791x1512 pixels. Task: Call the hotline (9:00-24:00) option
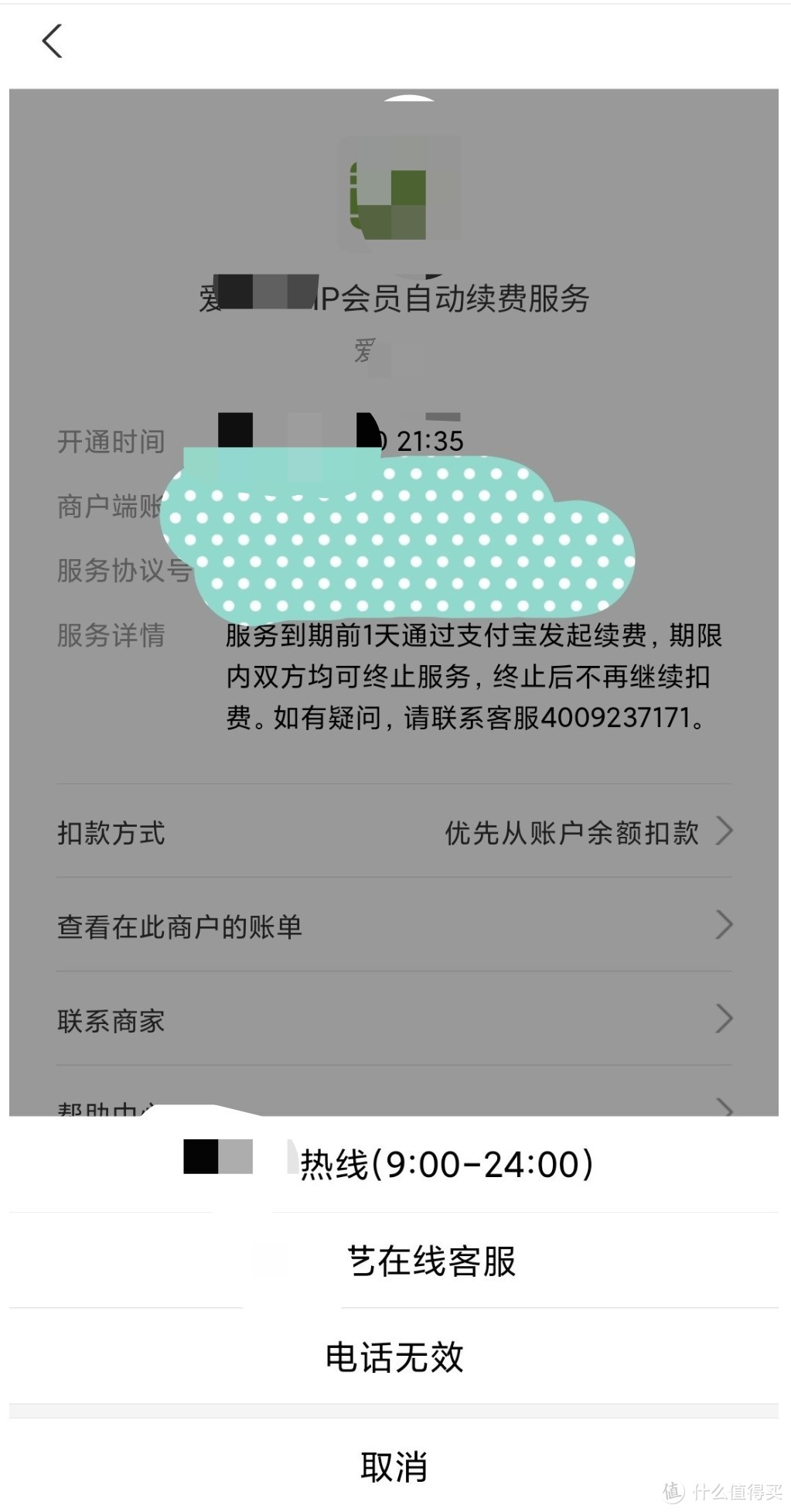tap(394, 1164)
